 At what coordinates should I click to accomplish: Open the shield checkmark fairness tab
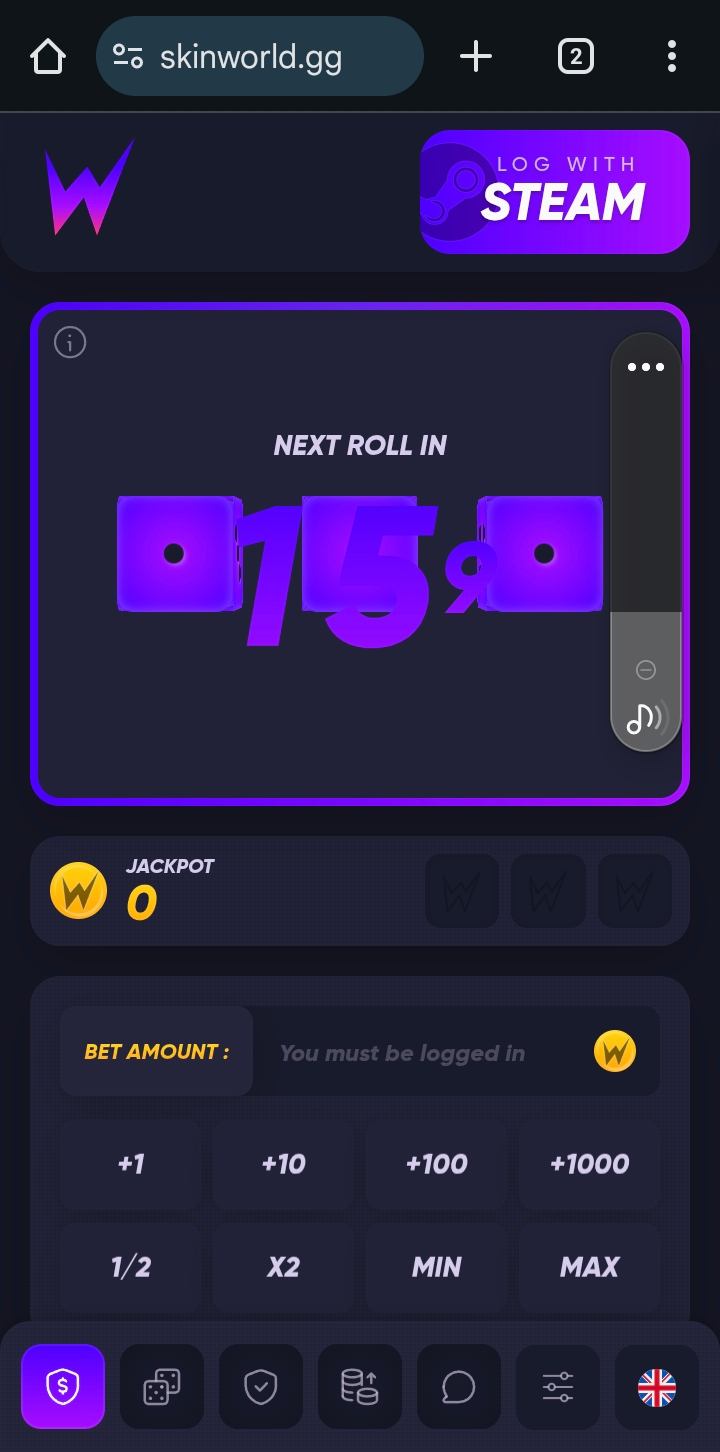point(260,1387)
